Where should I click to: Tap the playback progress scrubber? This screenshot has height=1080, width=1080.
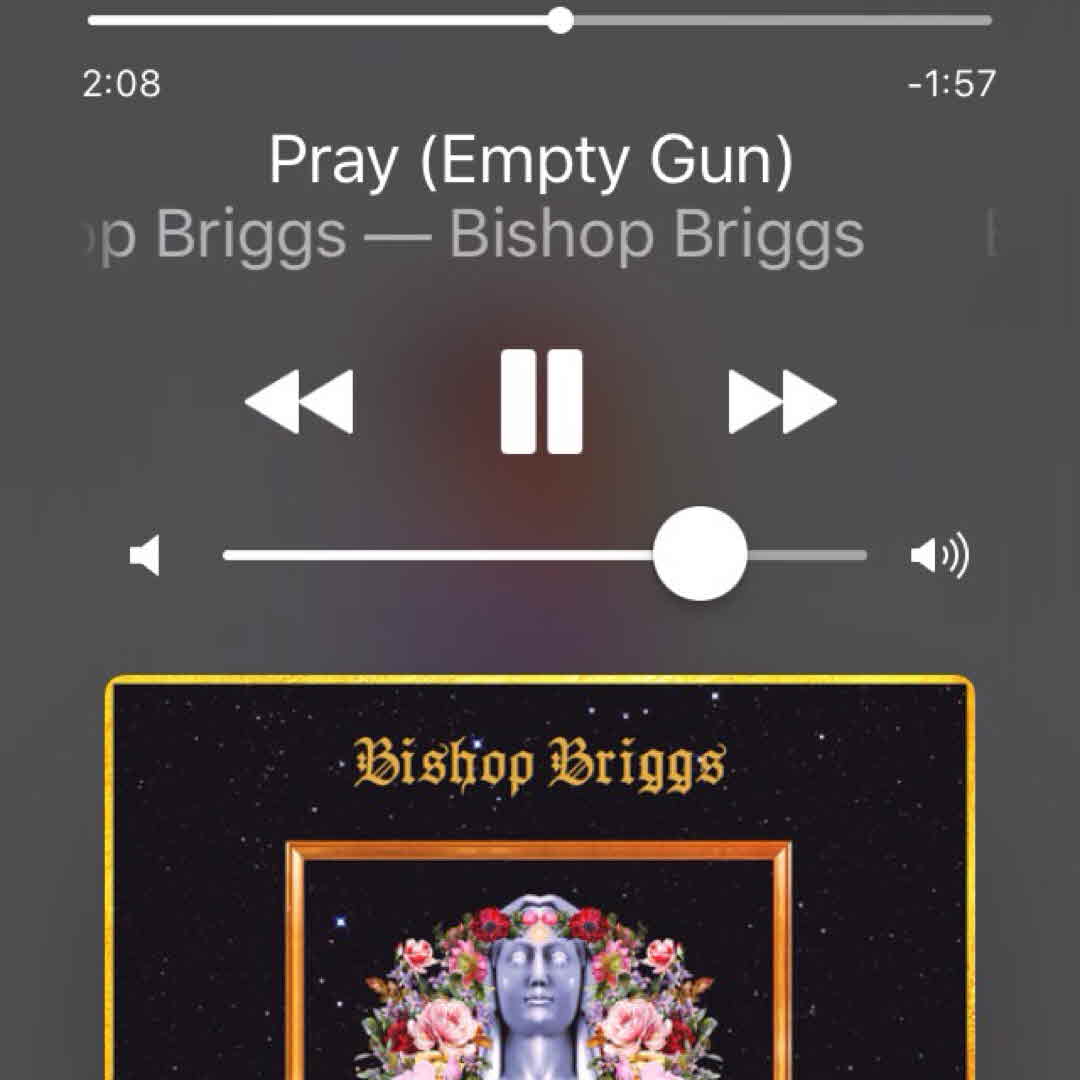click(x=561, y=20)
